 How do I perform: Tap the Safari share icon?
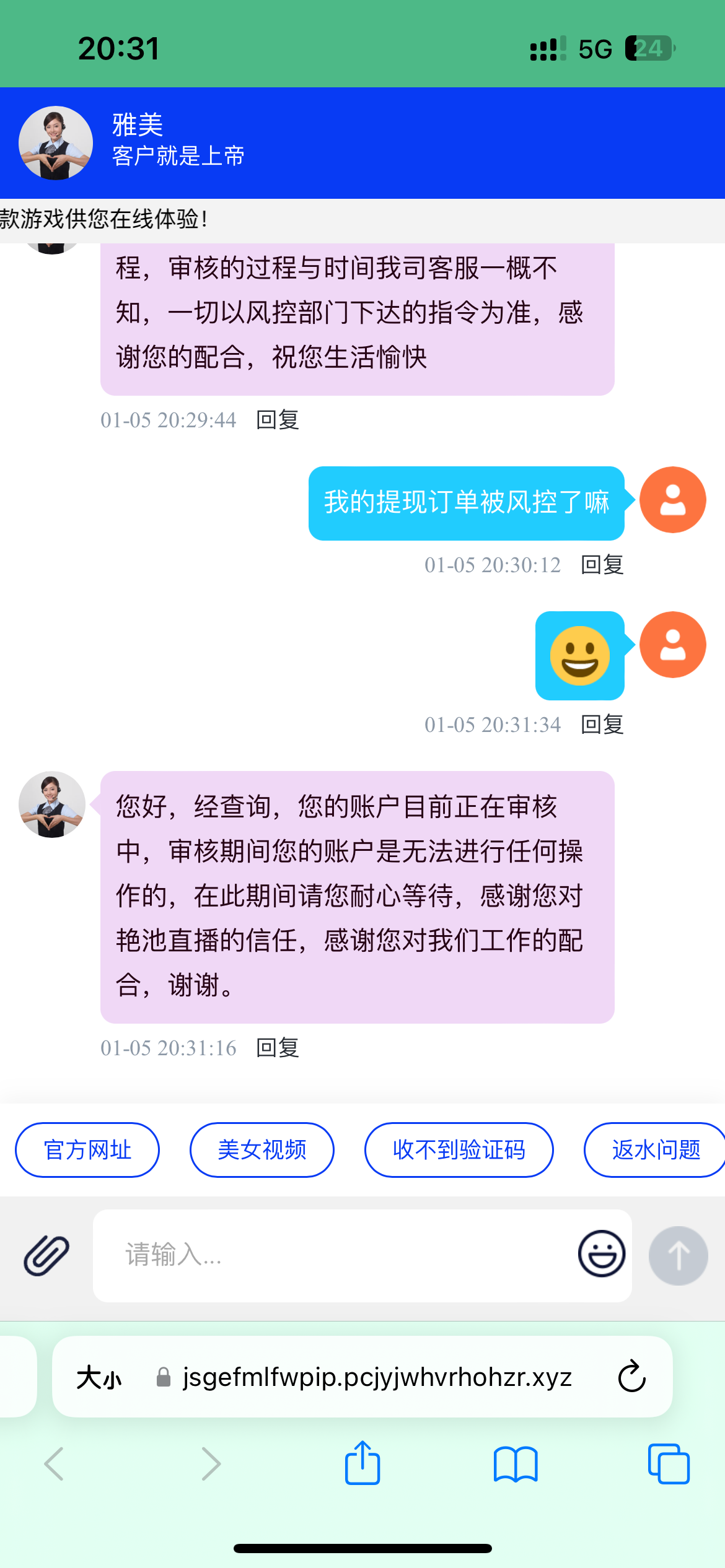pos(362,1463)
